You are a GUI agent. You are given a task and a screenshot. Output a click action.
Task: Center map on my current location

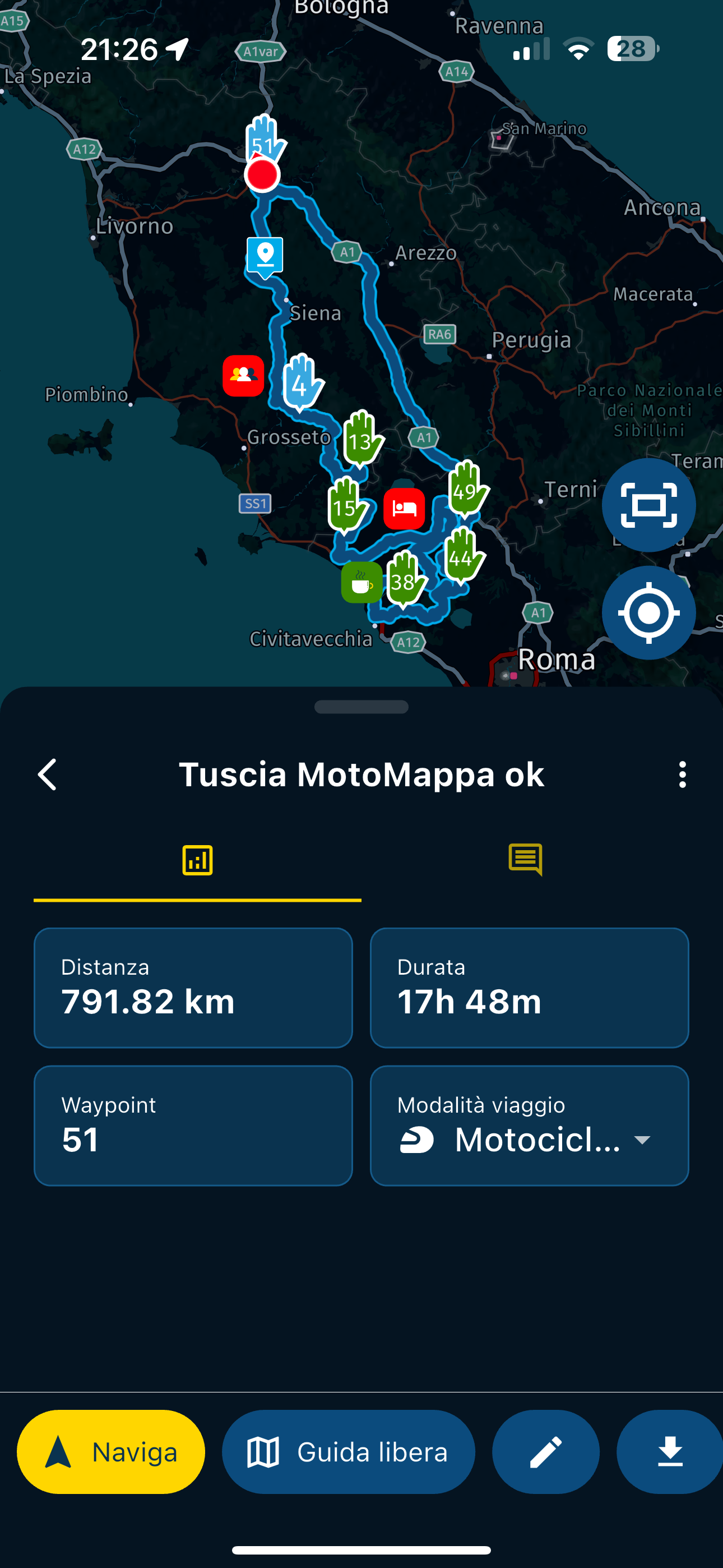(x=648, y=613)
